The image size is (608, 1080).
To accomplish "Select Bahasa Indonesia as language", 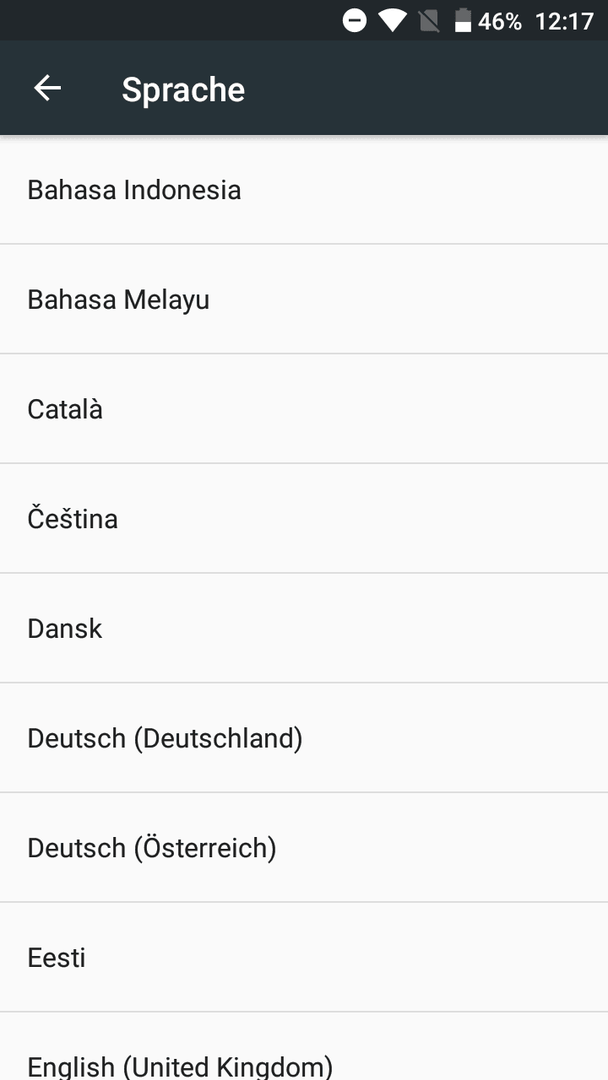I will pyautogui.click(x=304, y=189).
